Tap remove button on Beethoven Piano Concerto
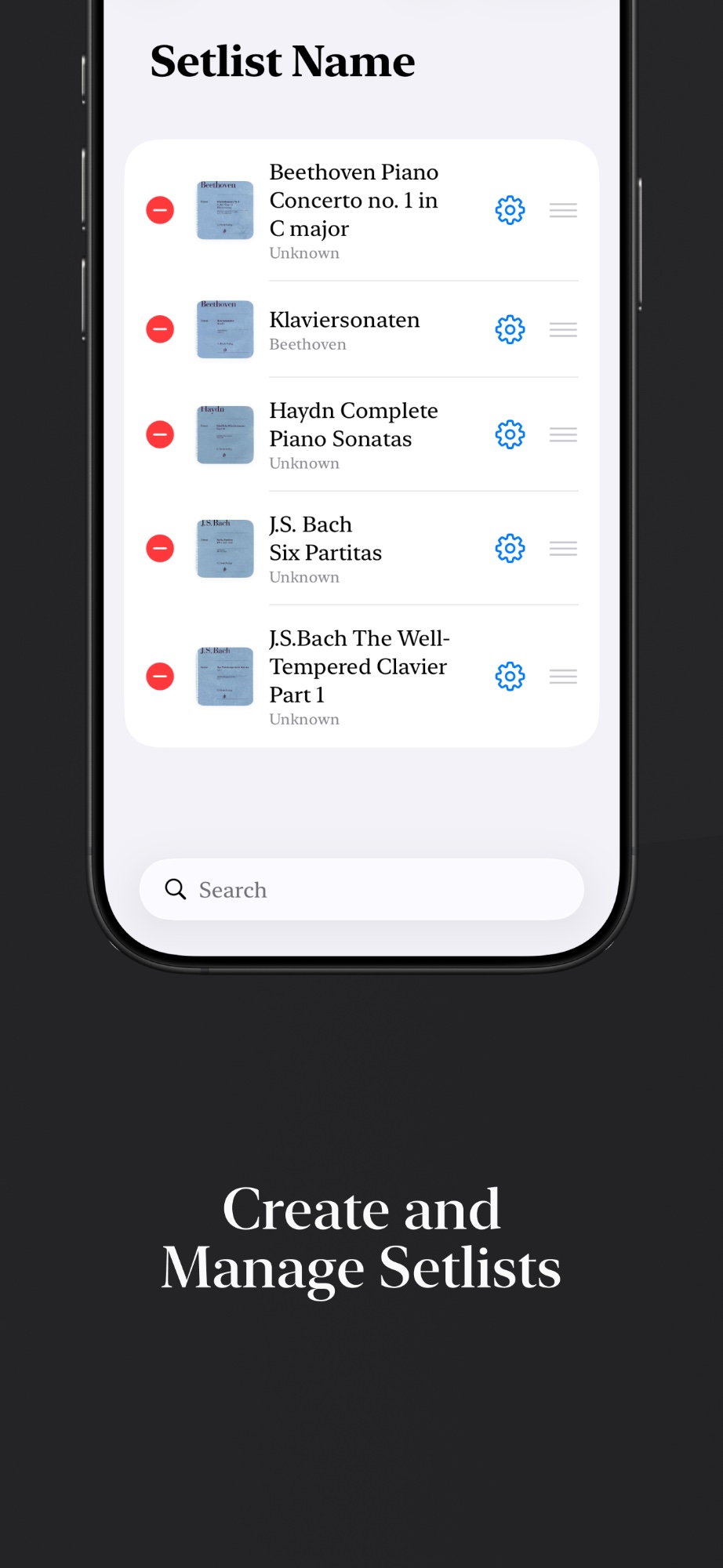Screen dimensions: 723x1568 [x=159, y=209]
